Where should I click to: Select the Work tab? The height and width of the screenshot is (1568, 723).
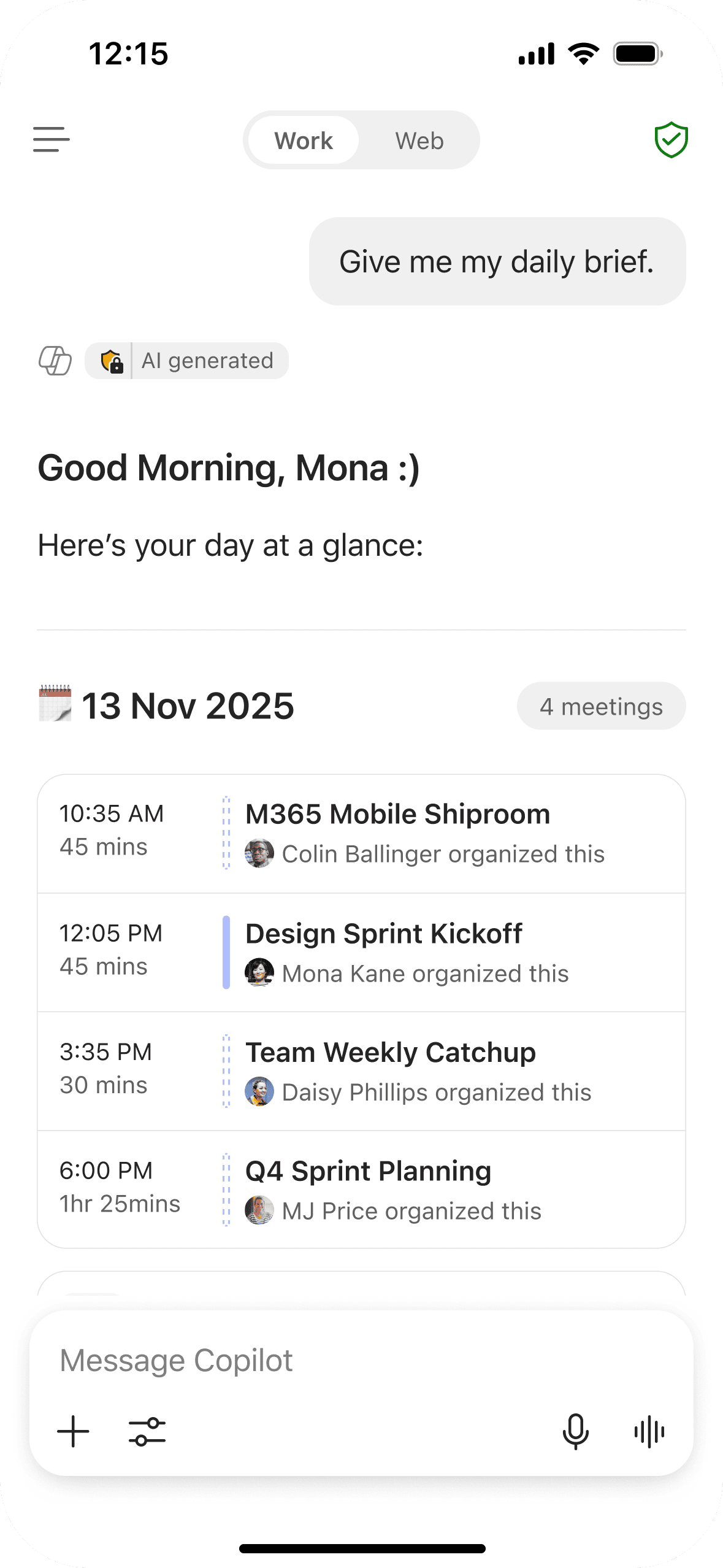(304, 140)
